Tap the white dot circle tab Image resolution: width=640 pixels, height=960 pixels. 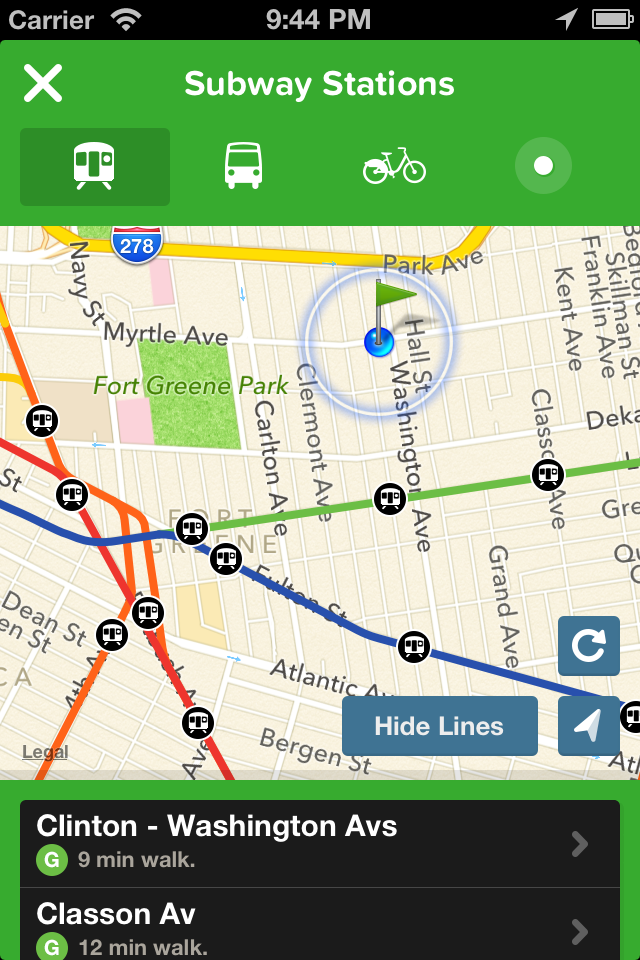coord(543,166)
